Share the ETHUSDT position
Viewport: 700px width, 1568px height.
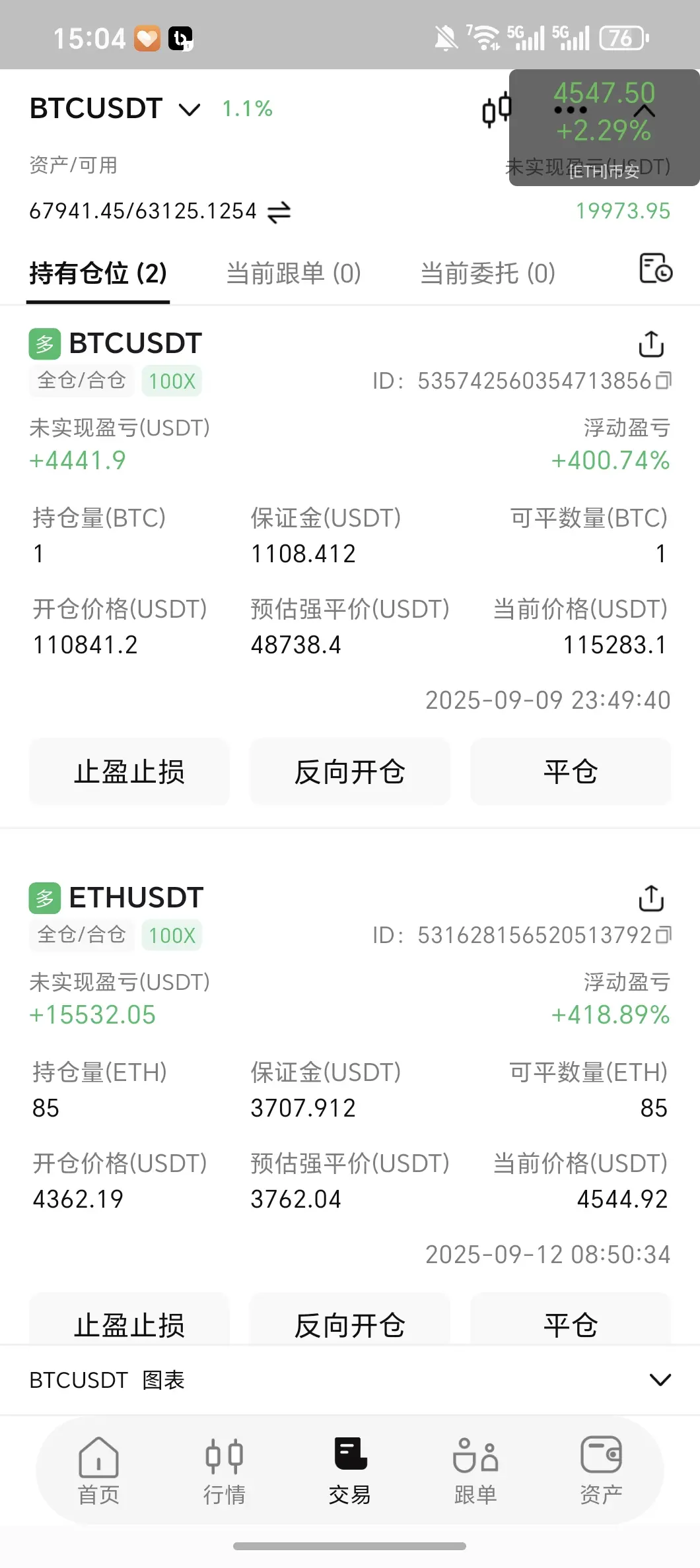tap(651, 898)
